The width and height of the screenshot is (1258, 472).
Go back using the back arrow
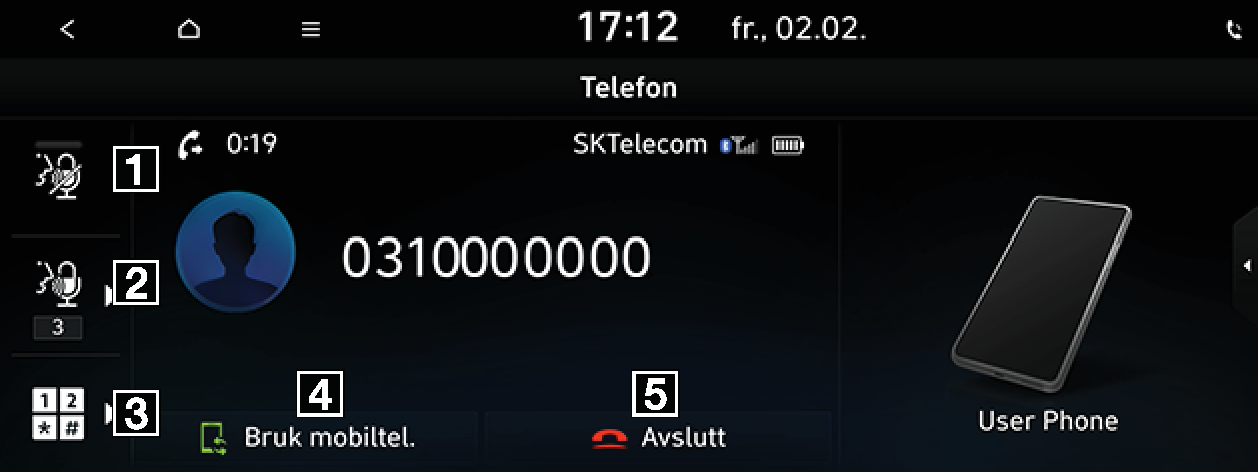pyautogui.click(x=67, y=30)
